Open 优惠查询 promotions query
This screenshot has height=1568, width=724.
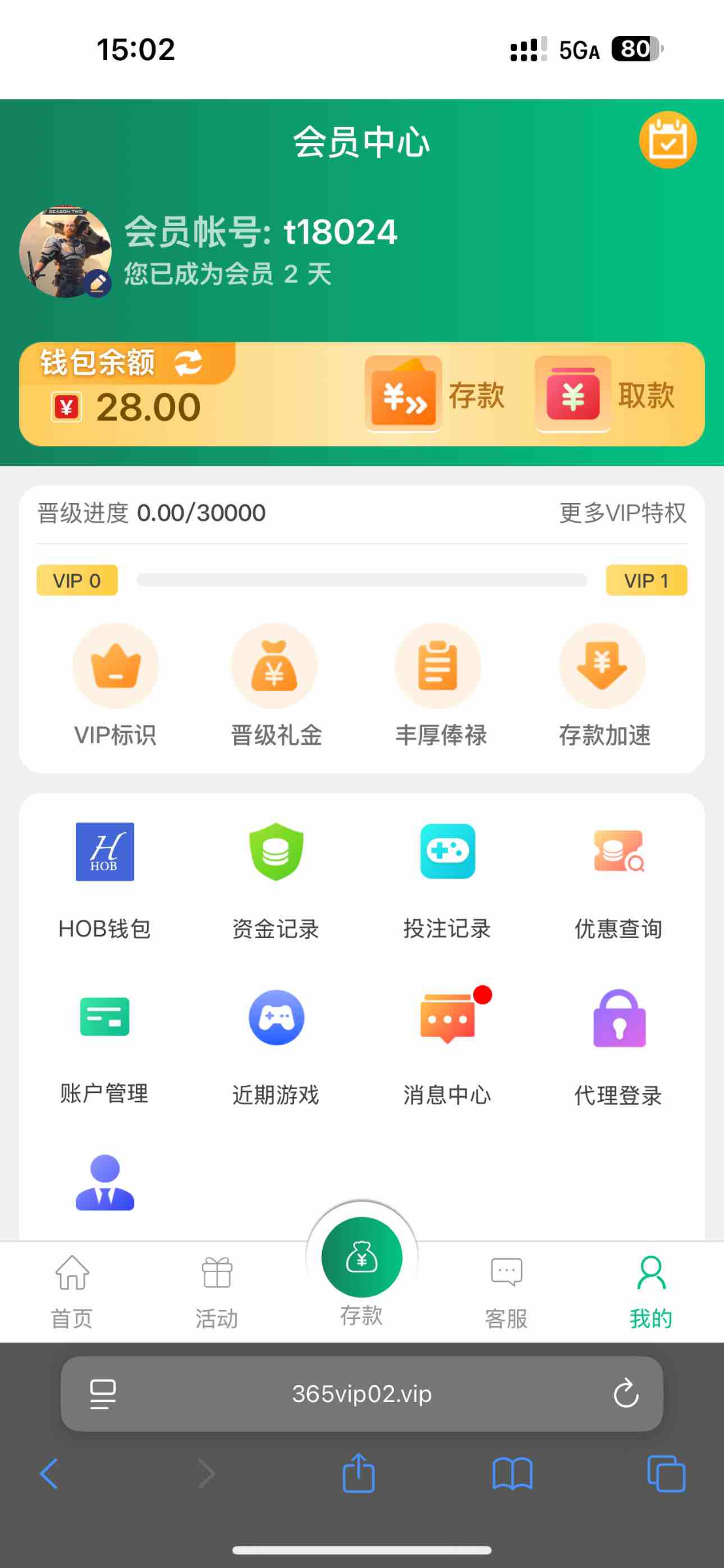click(618, 877)
